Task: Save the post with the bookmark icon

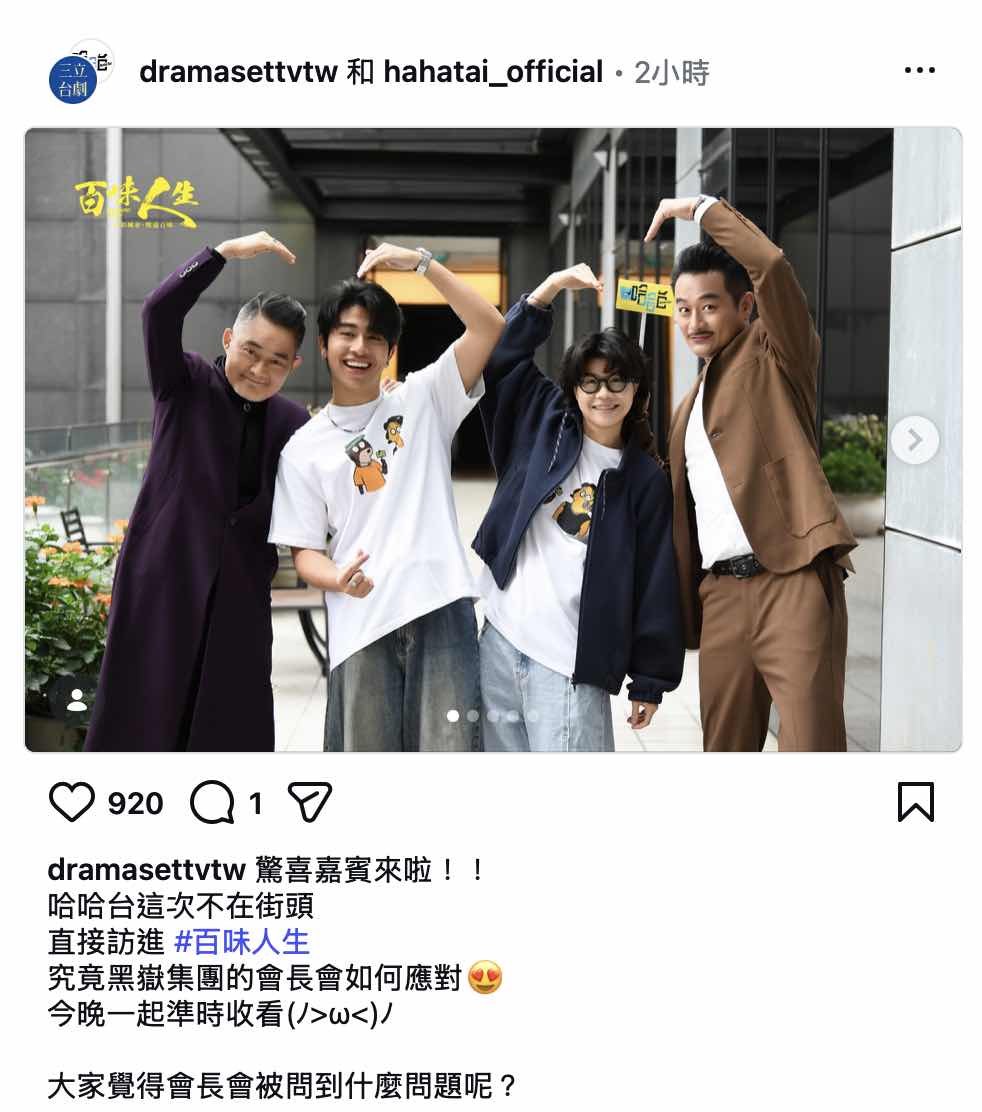Action: pyautogui.click(x=915, y=803)
